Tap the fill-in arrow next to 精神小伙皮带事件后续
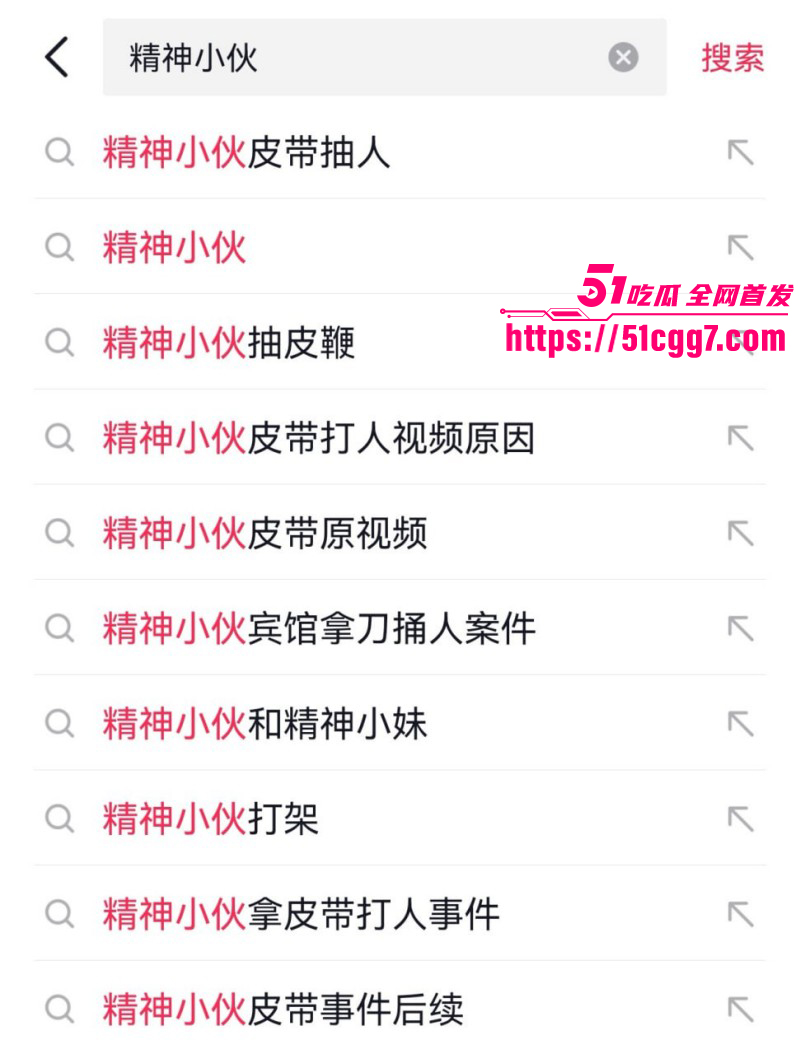Viewport: 800px width, 1054px height. coord(738,1008)
